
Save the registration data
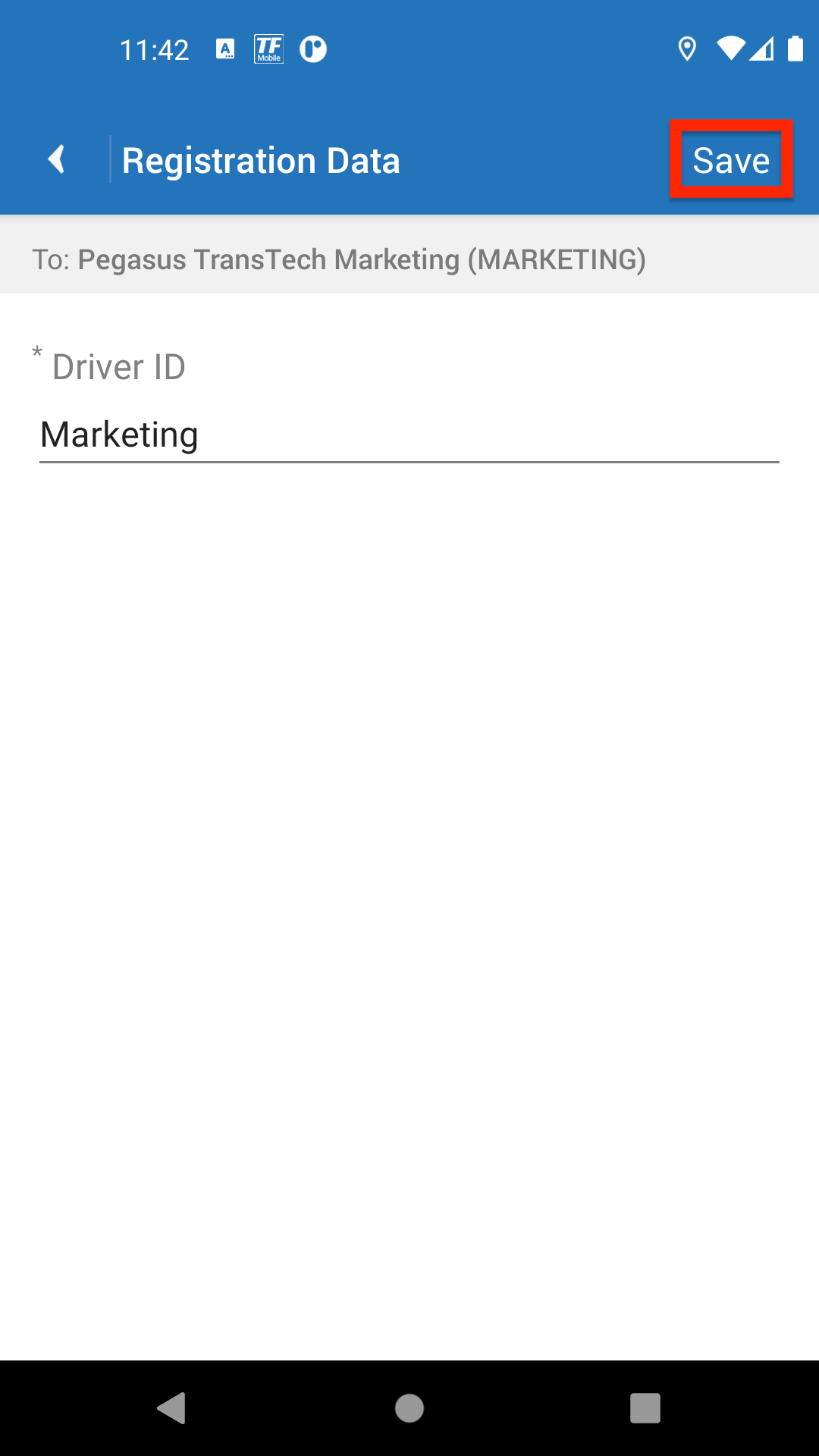(731, 160)
